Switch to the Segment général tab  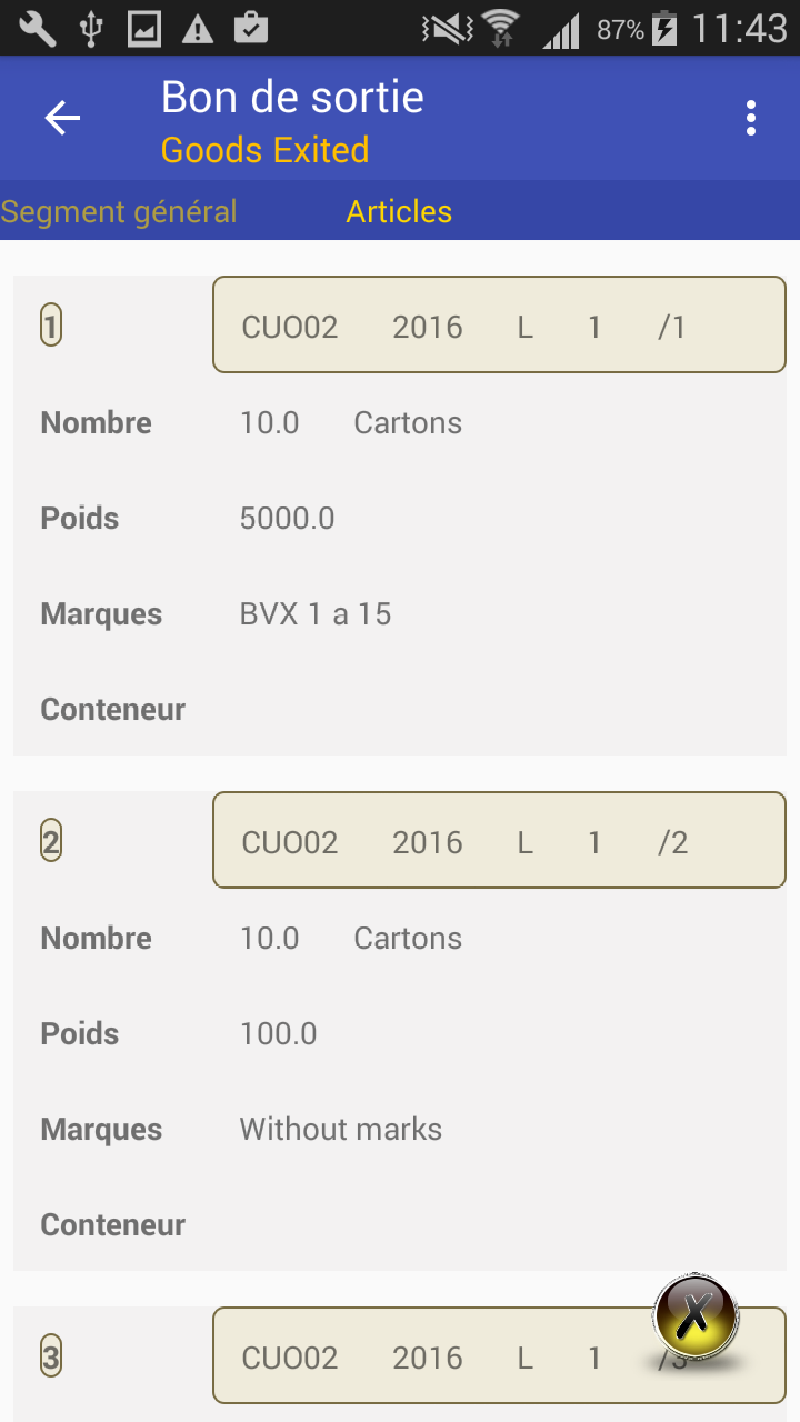point(119,211)
